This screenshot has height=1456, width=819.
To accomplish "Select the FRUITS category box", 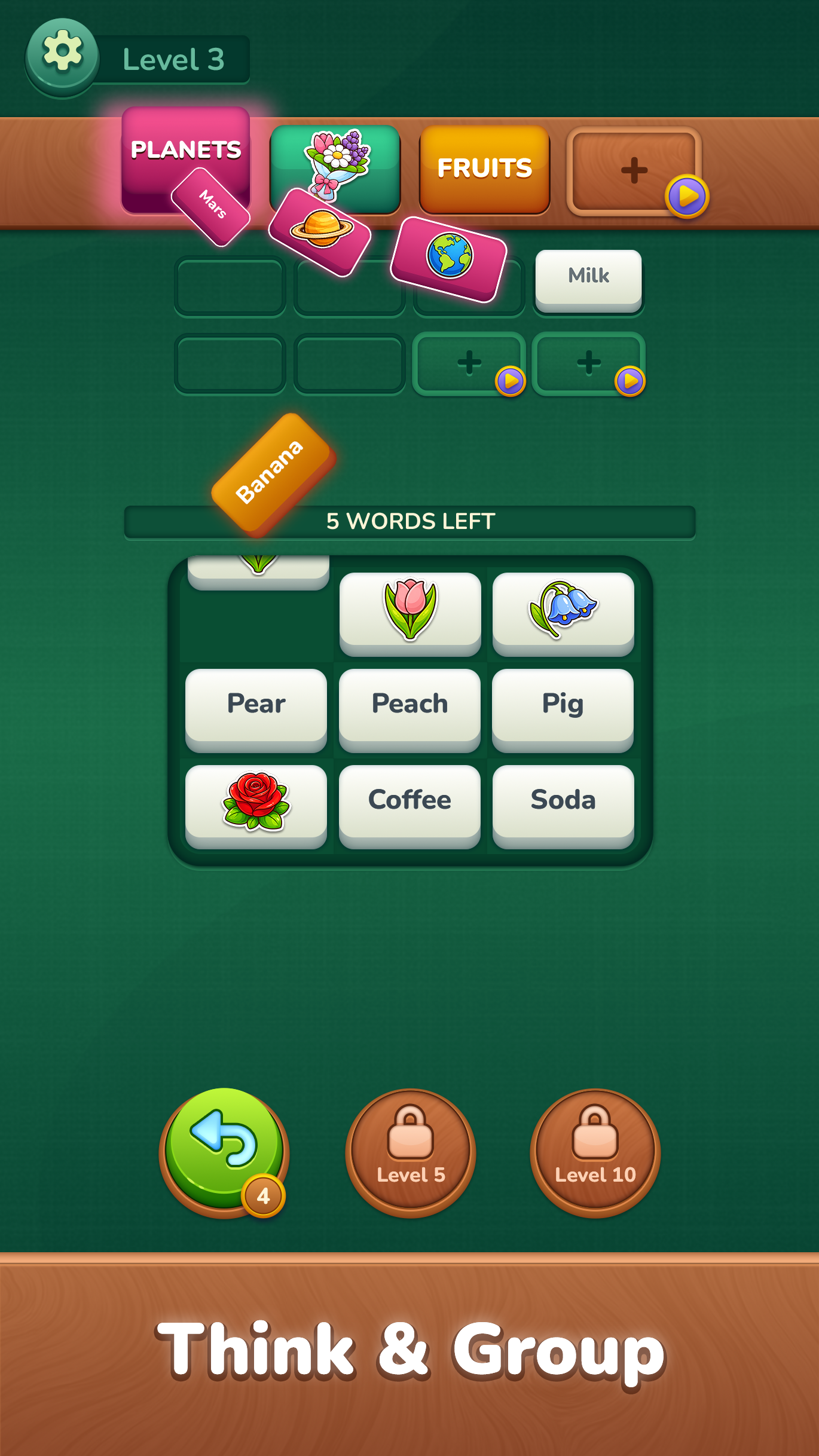I will 484,169.
